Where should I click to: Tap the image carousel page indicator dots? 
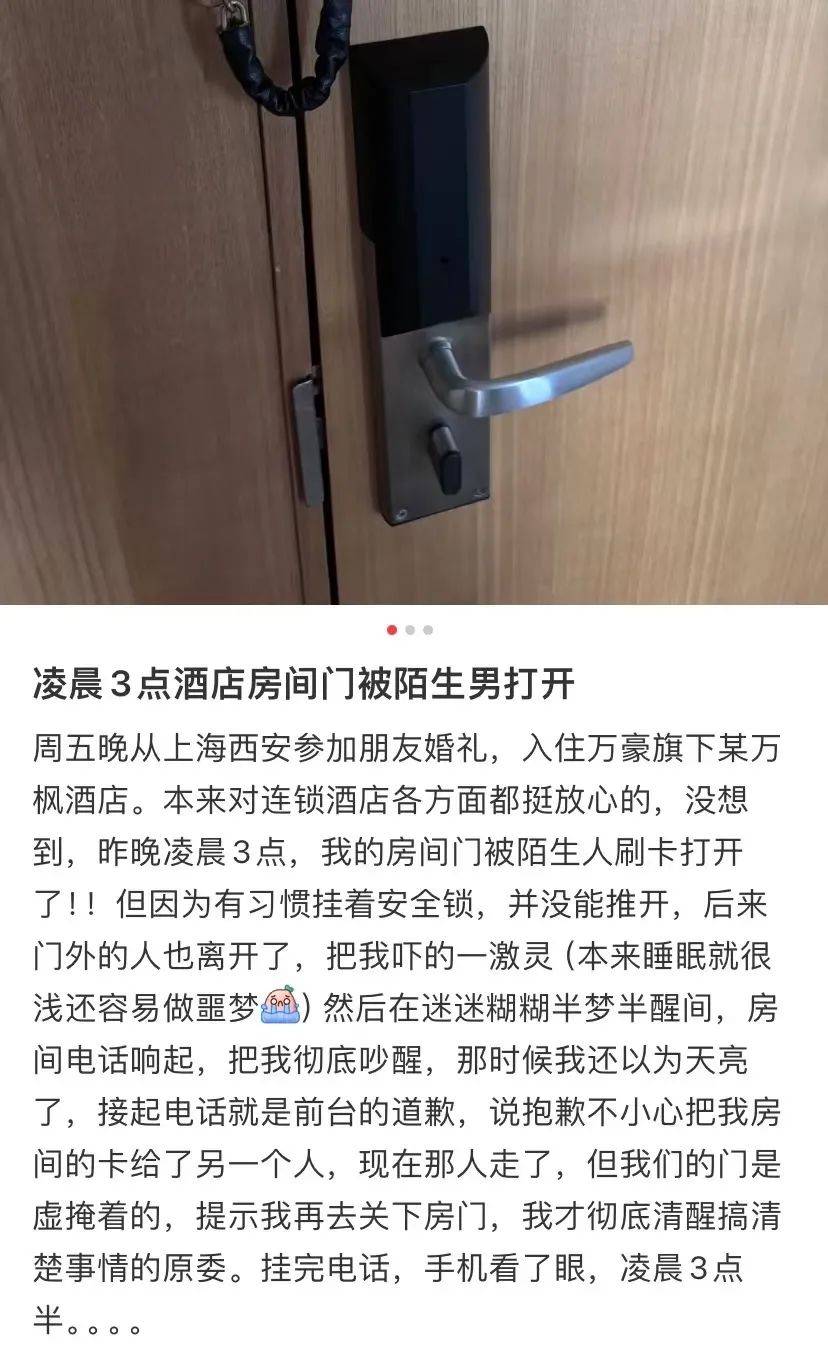point(410,630)
